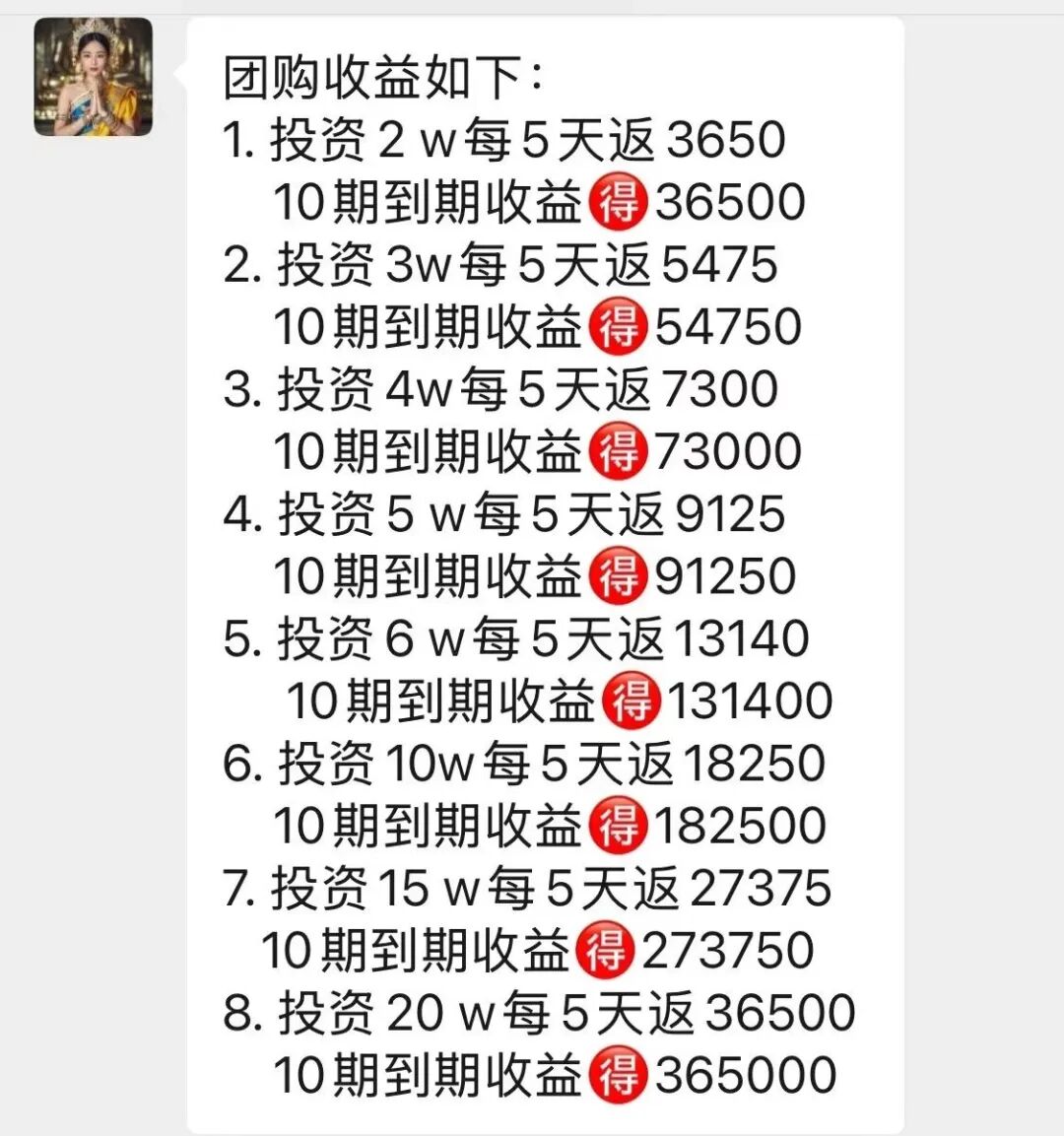The image size is (1064, 1136).
Task: Click the red 得 icon beside 36500
Action: (620, 199)
